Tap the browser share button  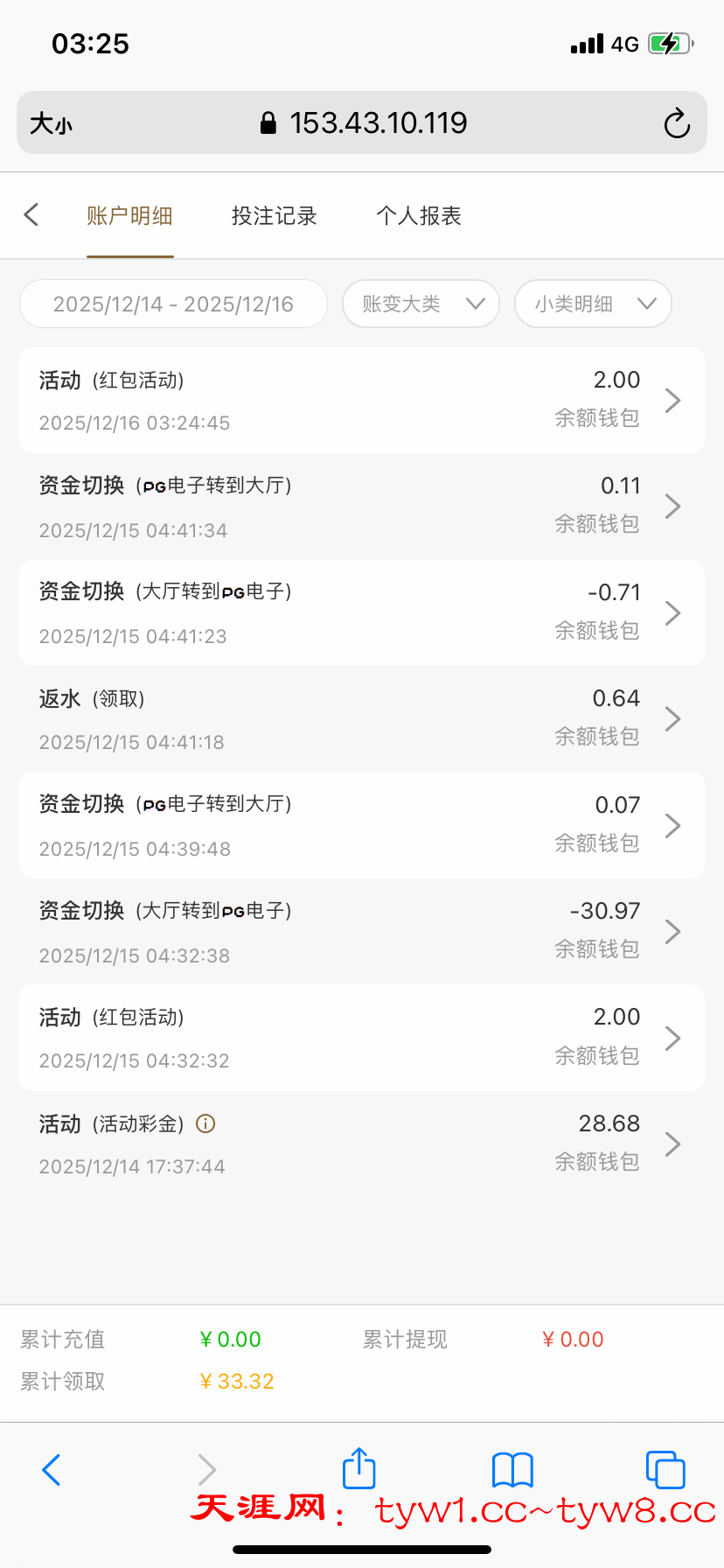[x=359, y=1469]
